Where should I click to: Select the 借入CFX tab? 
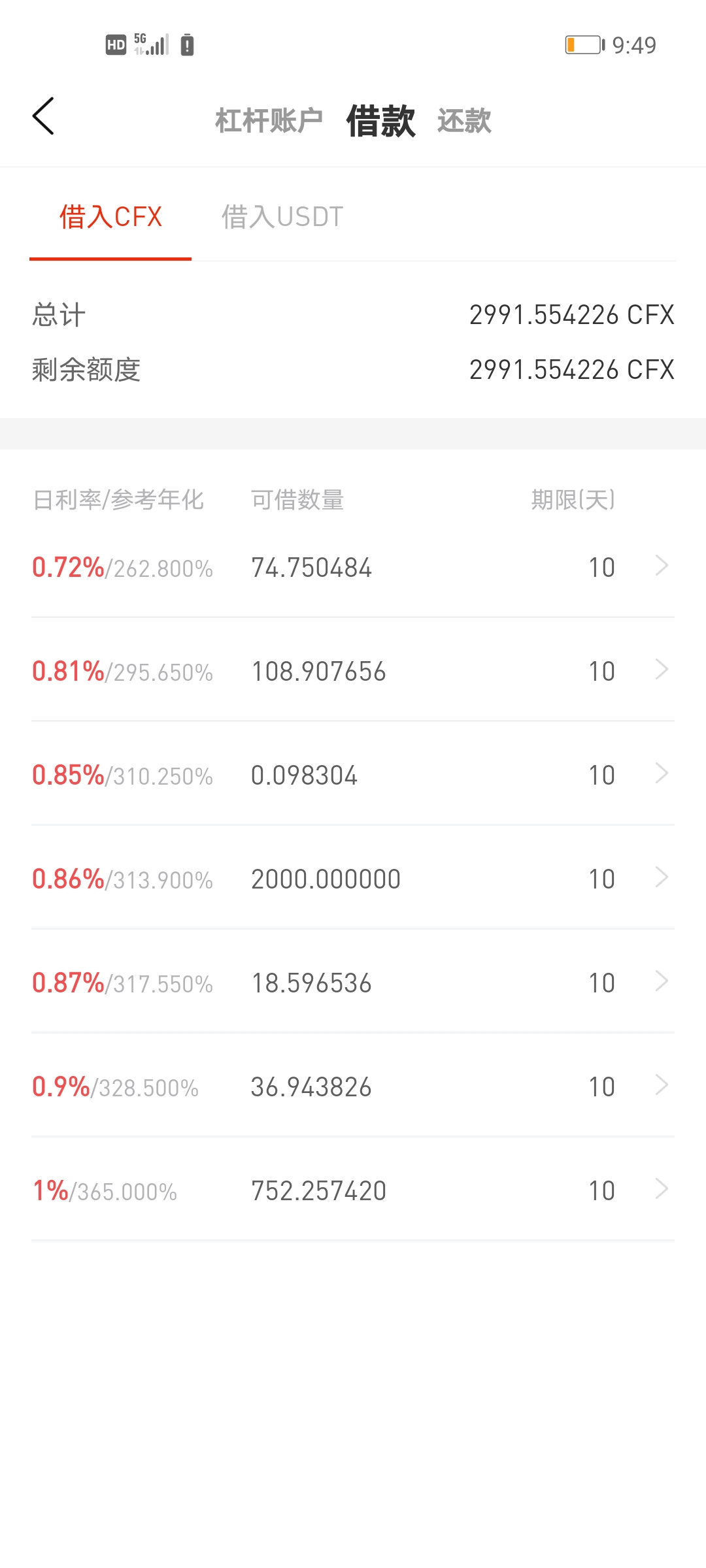pos(110,217)
